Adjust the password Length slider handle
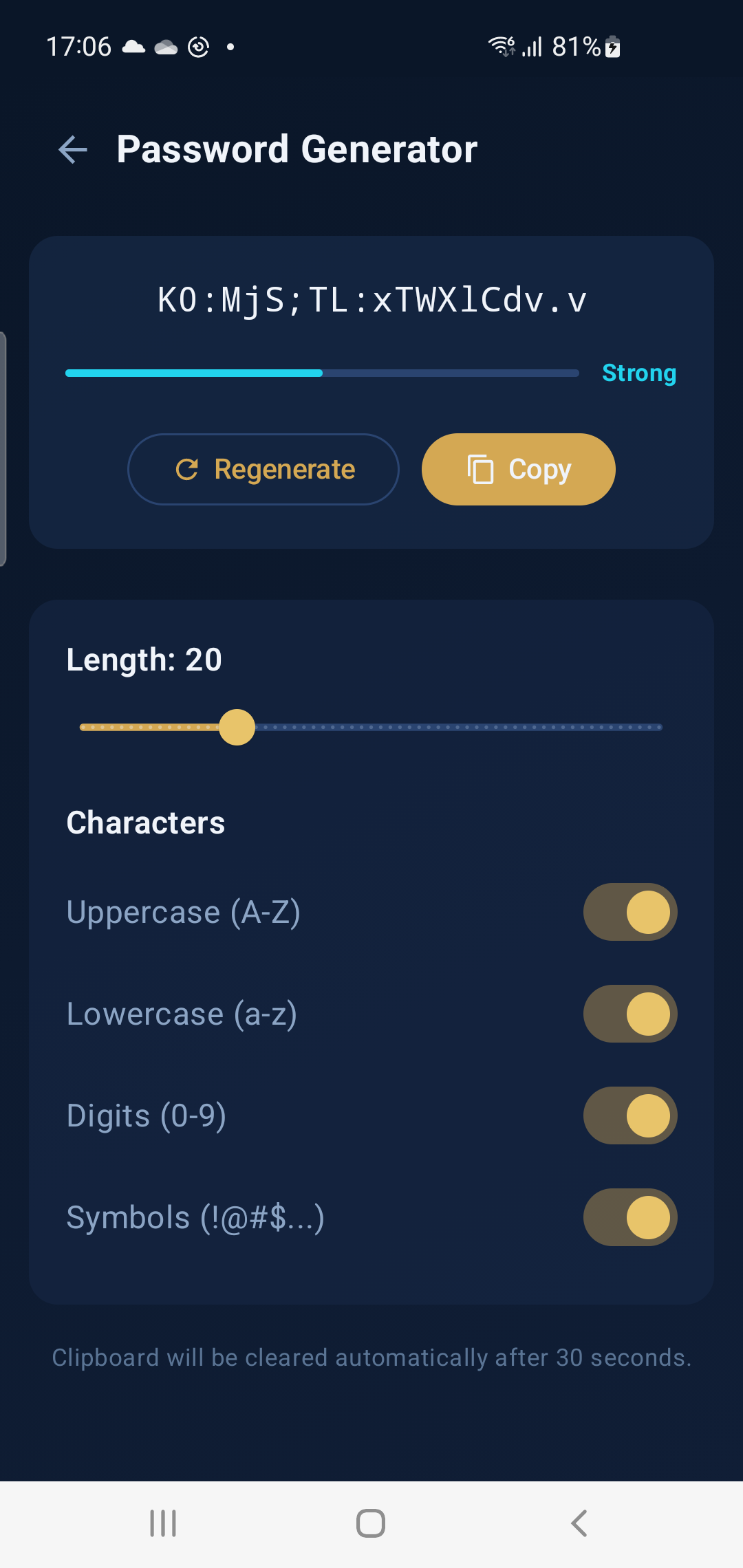 coord(237,727)
